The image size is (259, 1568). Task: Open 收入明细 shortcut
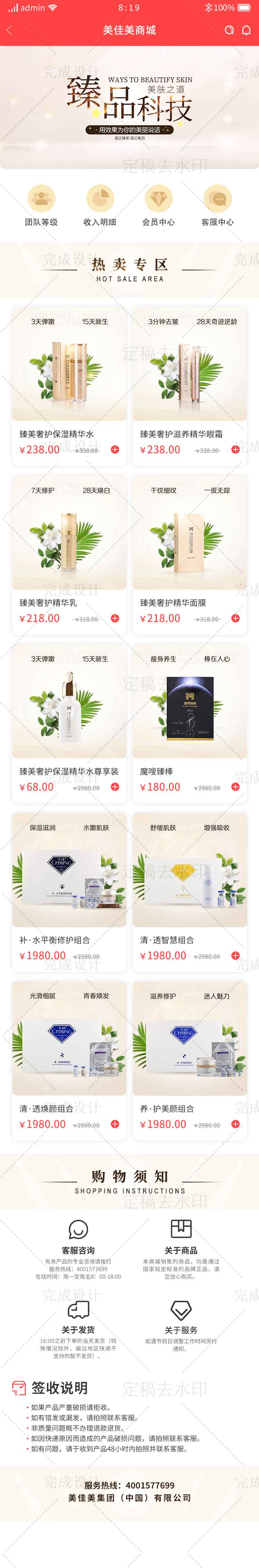pos(99,205)
